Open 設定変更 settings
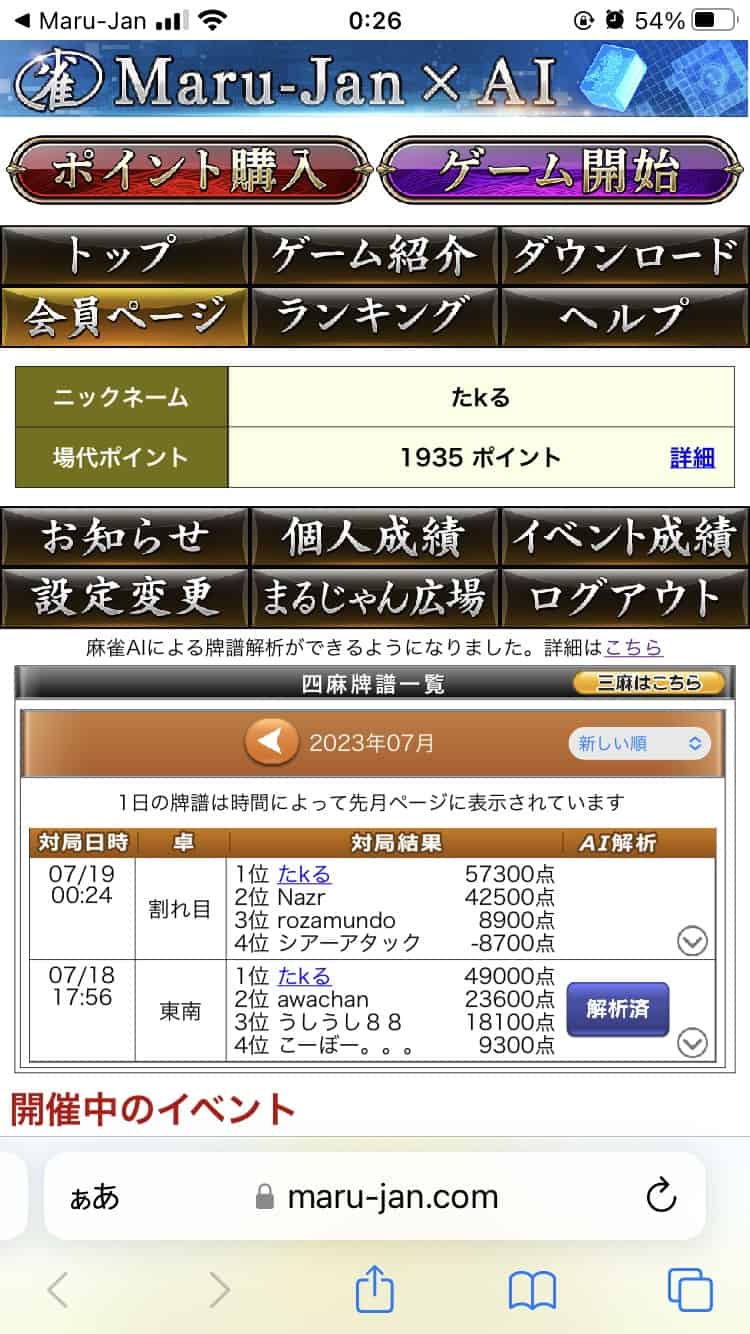The height and width of the screenshot is (1334, 750). click(124, 598)
